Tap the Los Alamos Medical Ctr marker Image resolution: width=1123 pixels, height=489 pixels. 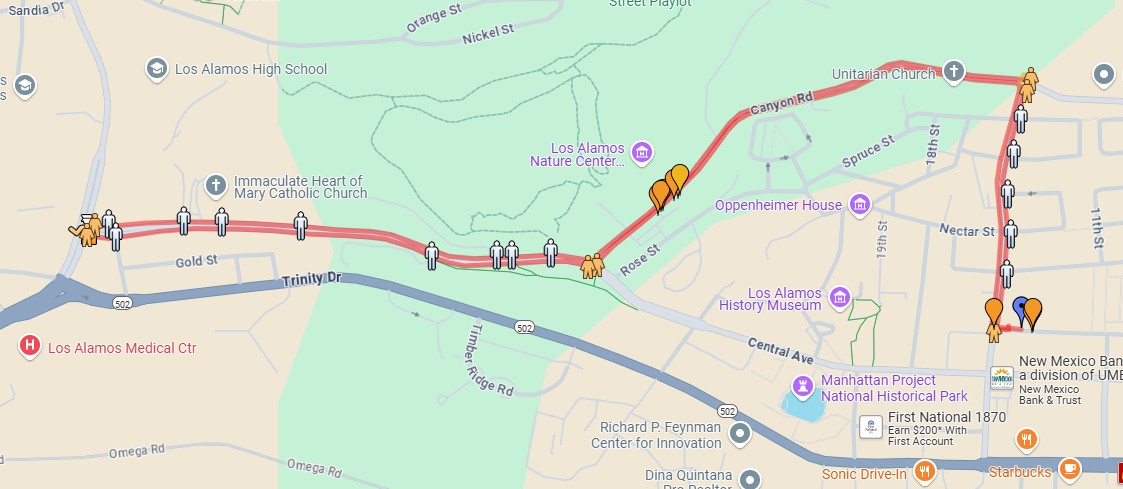[31, 347]
